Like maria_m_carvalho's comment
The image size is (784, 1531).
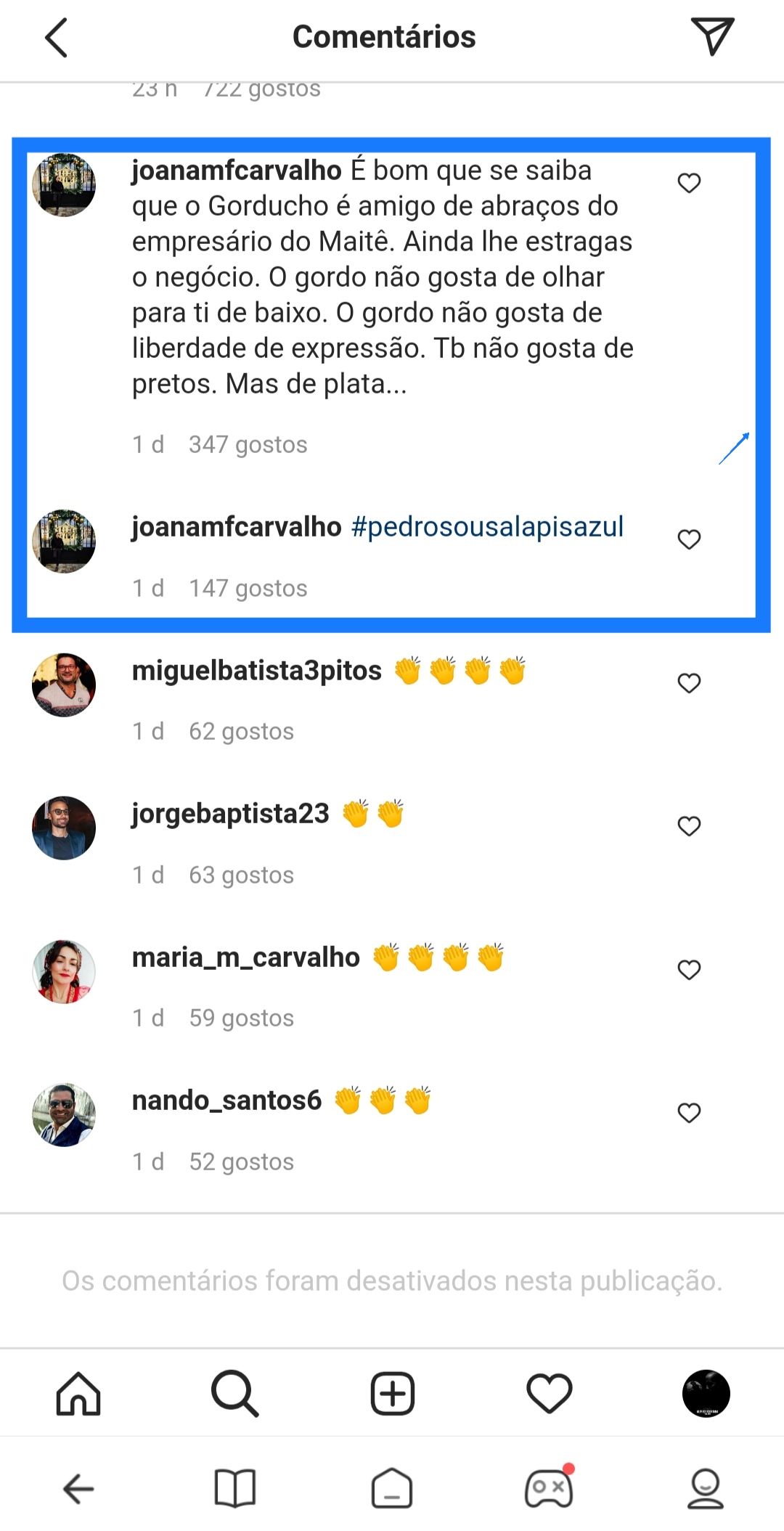click(689, 970)
